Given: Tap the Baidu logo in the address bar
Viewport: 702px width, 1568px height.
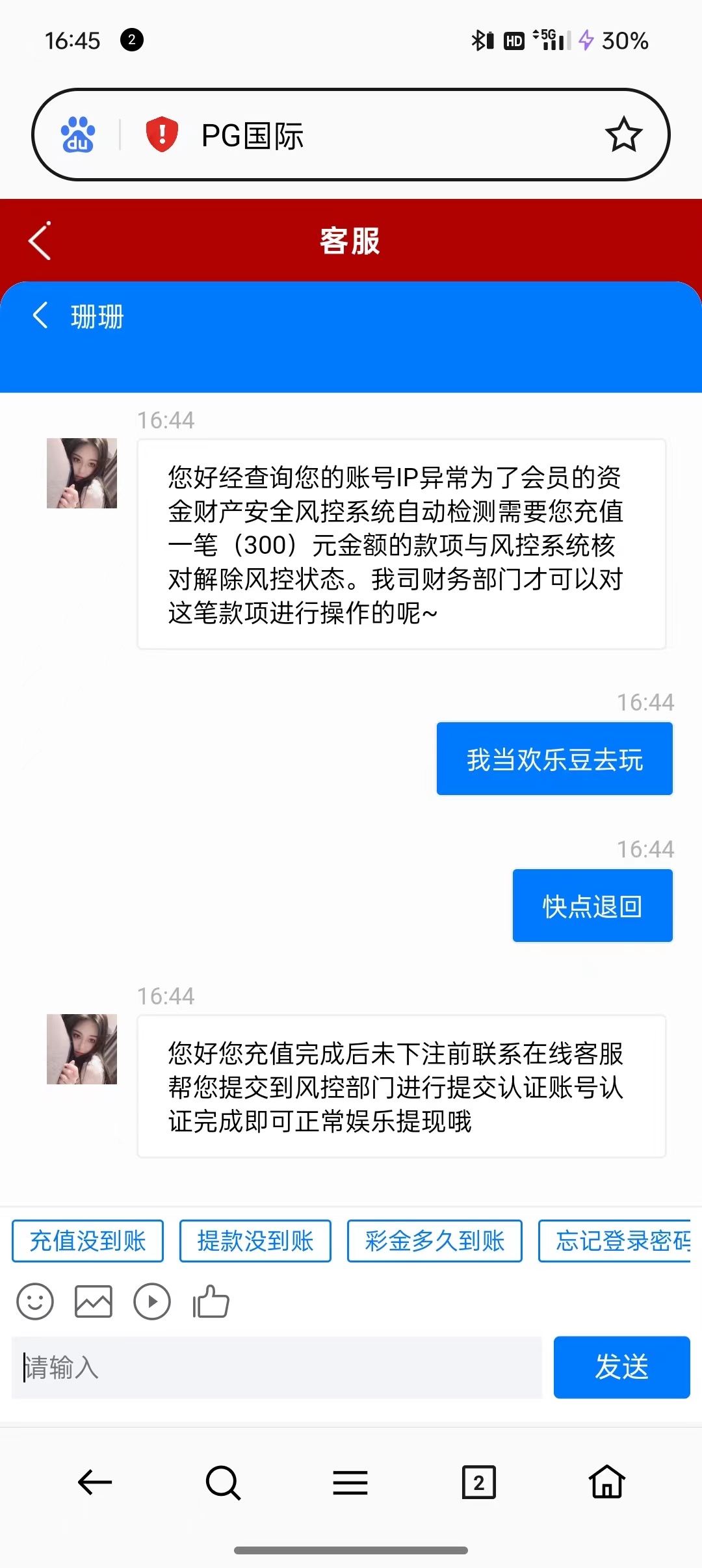Looking at the screenshot, I should (x=77, y=133).
